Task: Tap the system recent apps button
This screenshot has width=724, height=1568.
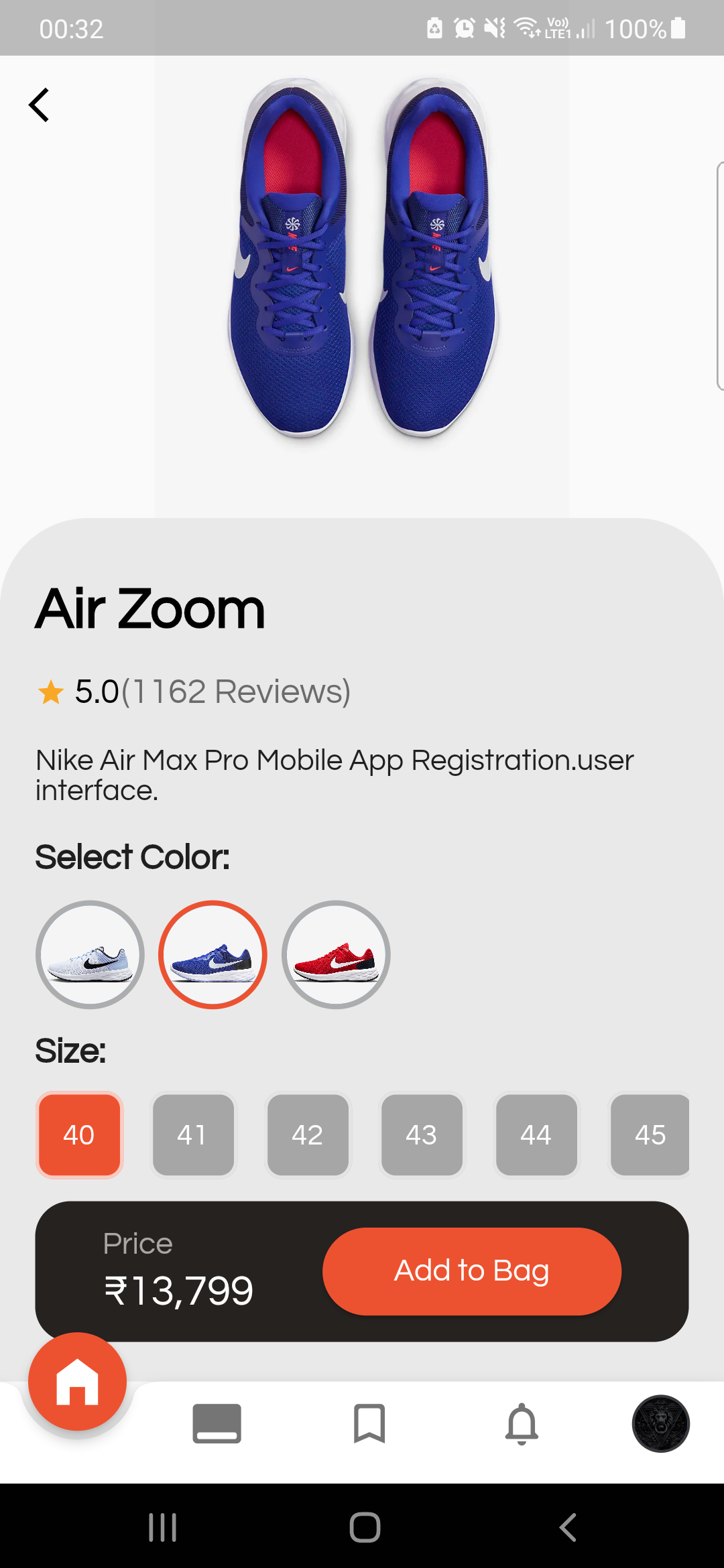Action: 162,1527
